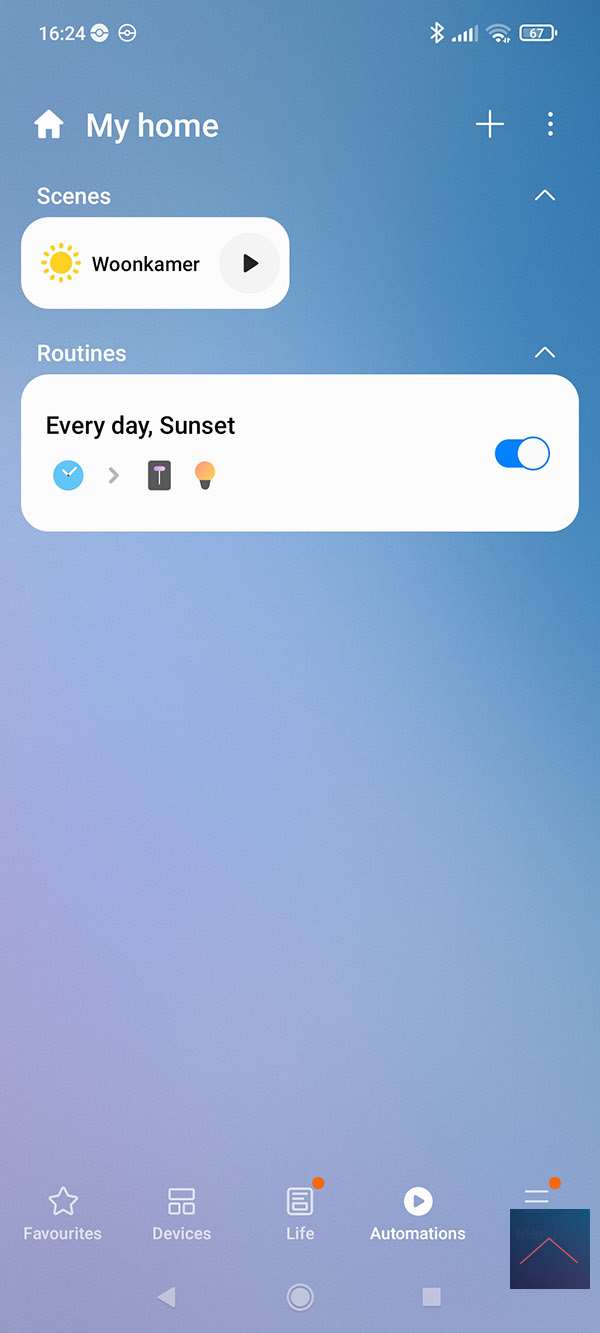Go to the system home screen
The image size is (600, 1333).
tap(300, 1297)
